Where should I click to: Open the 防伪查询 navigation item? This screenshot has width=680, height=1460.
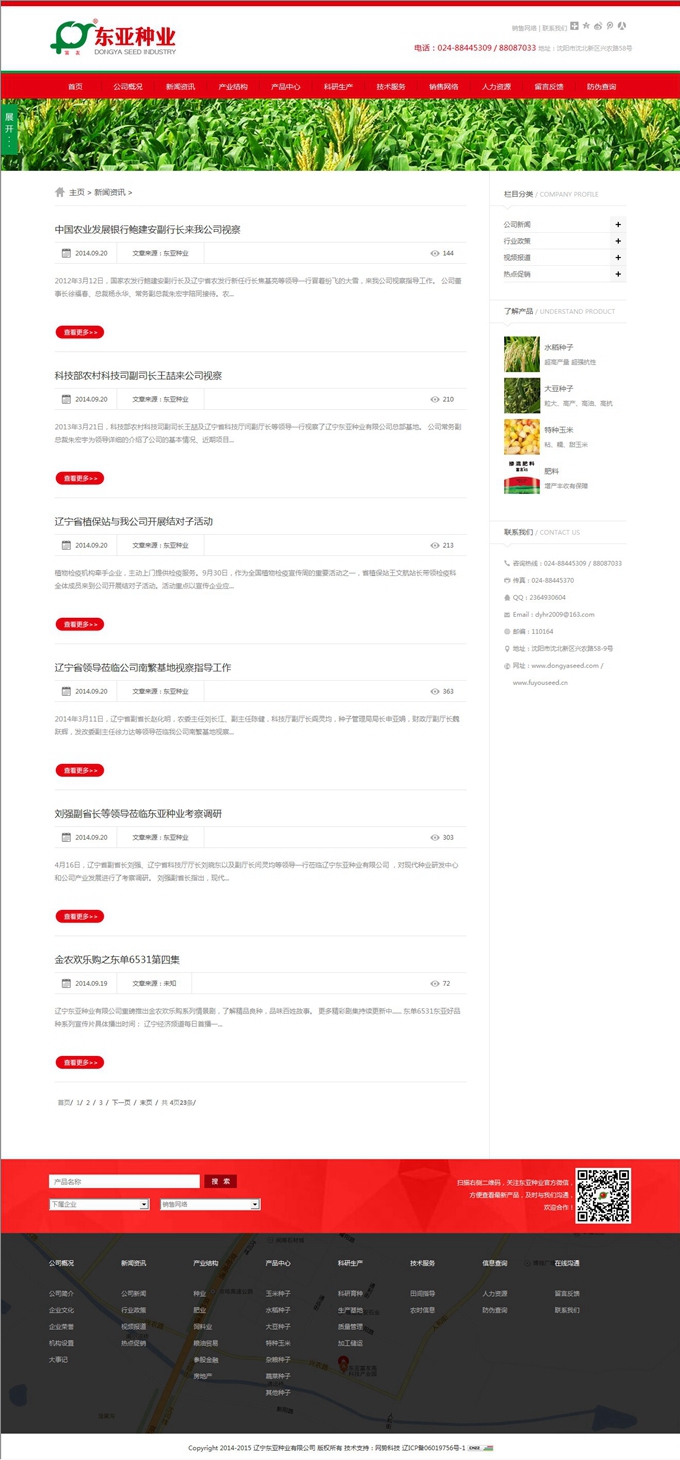coord(601,87)
